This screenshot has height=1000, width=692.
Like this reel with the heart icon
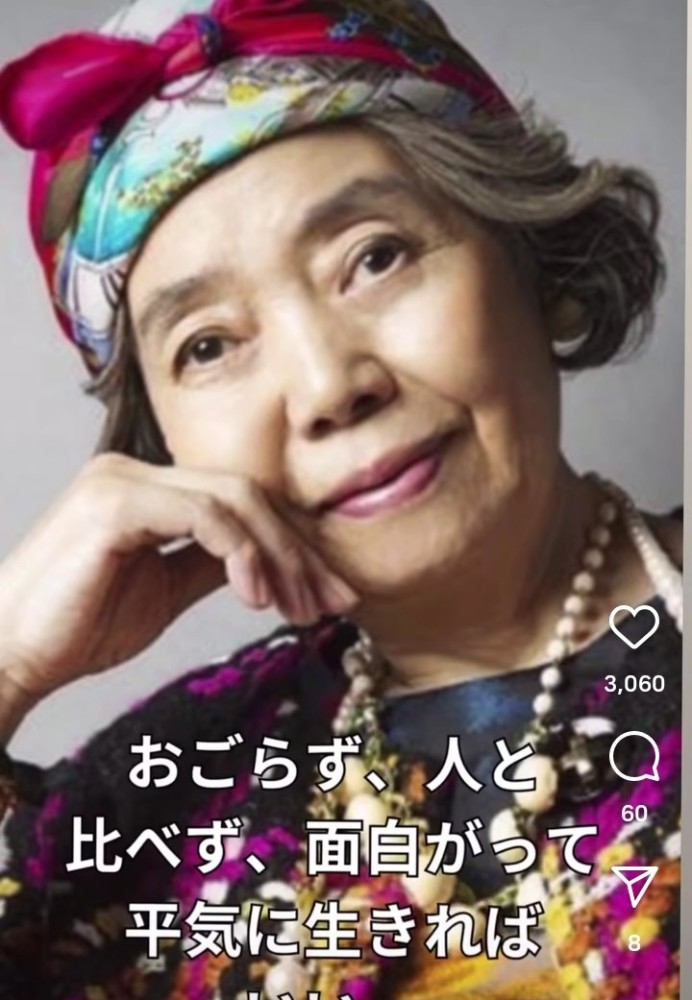coord(634,627)
